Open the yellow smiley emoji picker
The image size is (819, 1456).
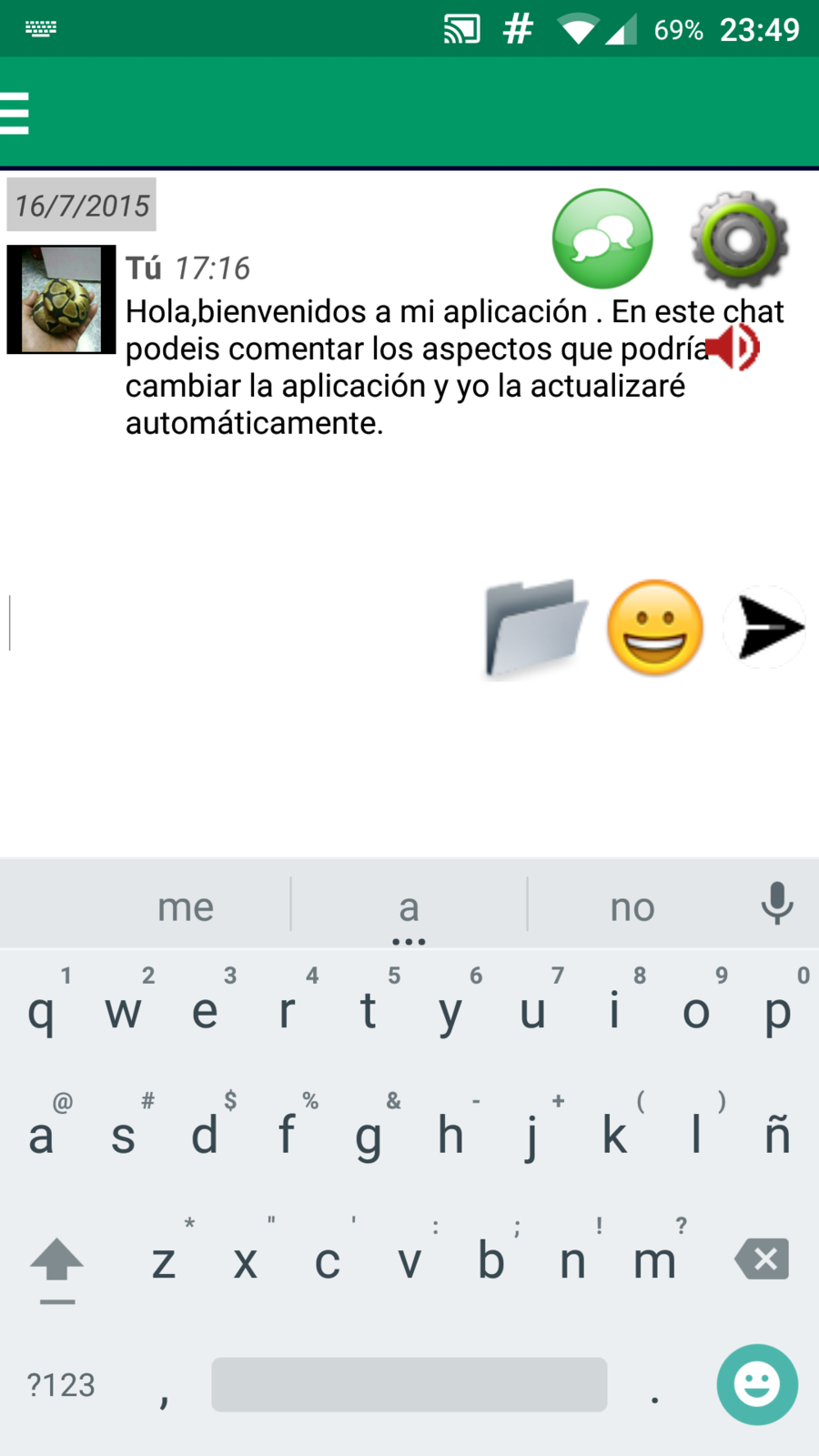click(x=655, y=628)
